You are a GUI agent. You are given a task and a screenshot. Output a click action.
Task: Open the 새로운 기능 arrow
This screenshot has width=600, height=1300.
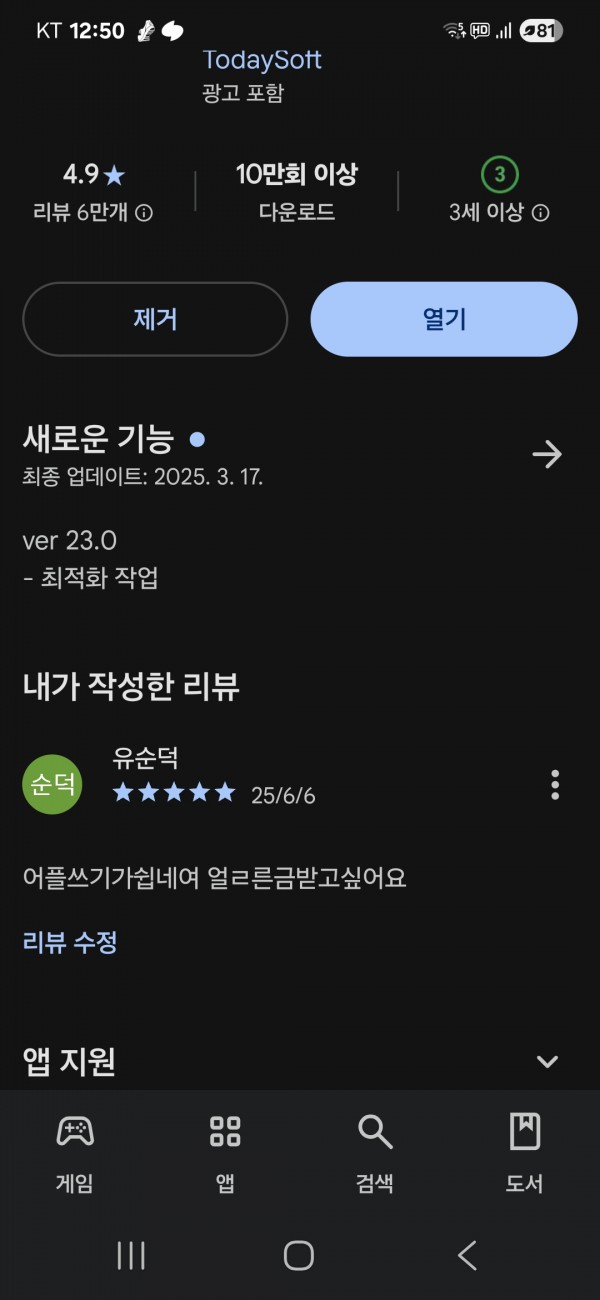click(x=546, y=455)
